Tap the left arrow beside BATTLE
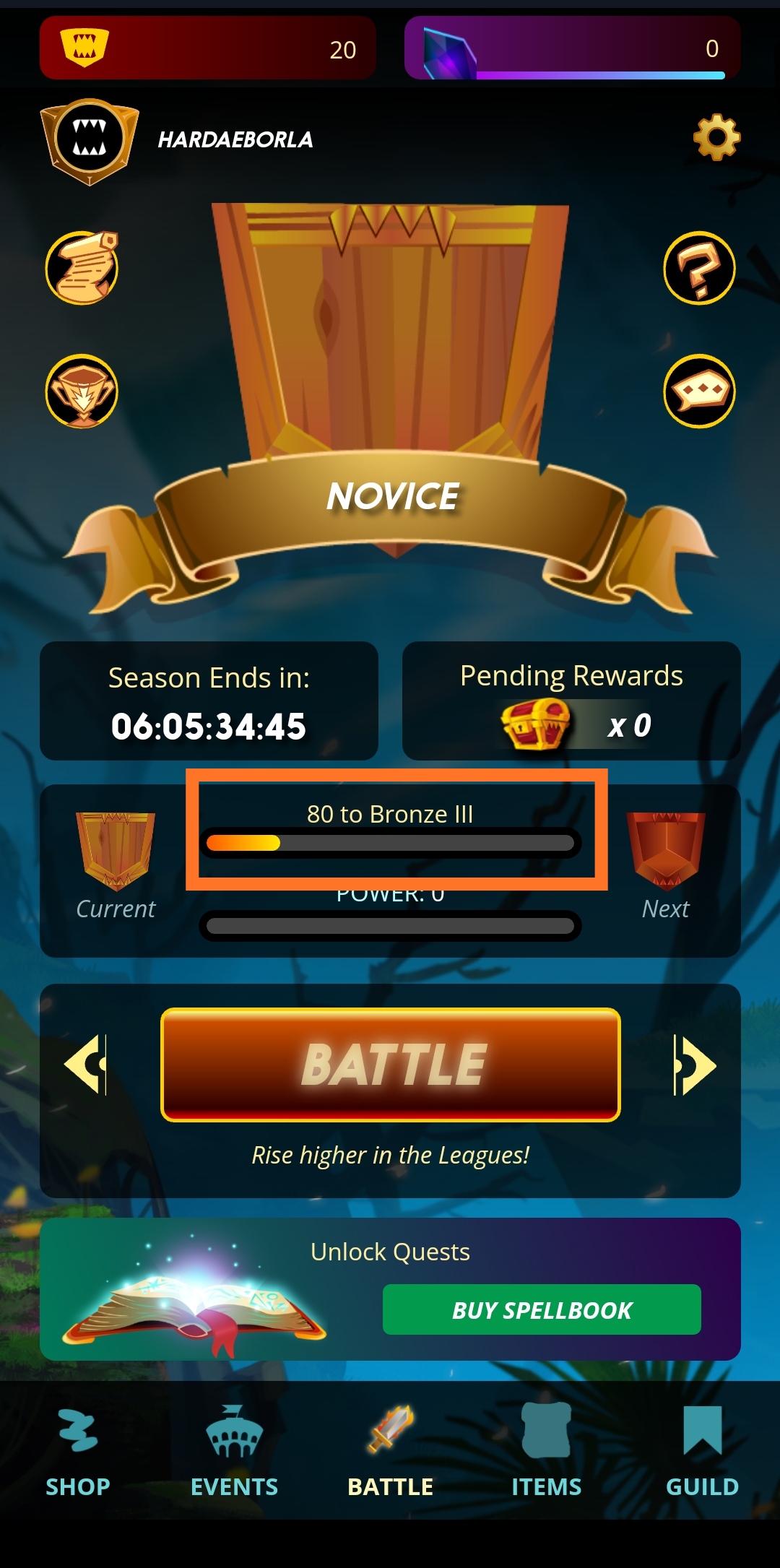The height and width of the screenshot is (1568, 780). 87,1065
